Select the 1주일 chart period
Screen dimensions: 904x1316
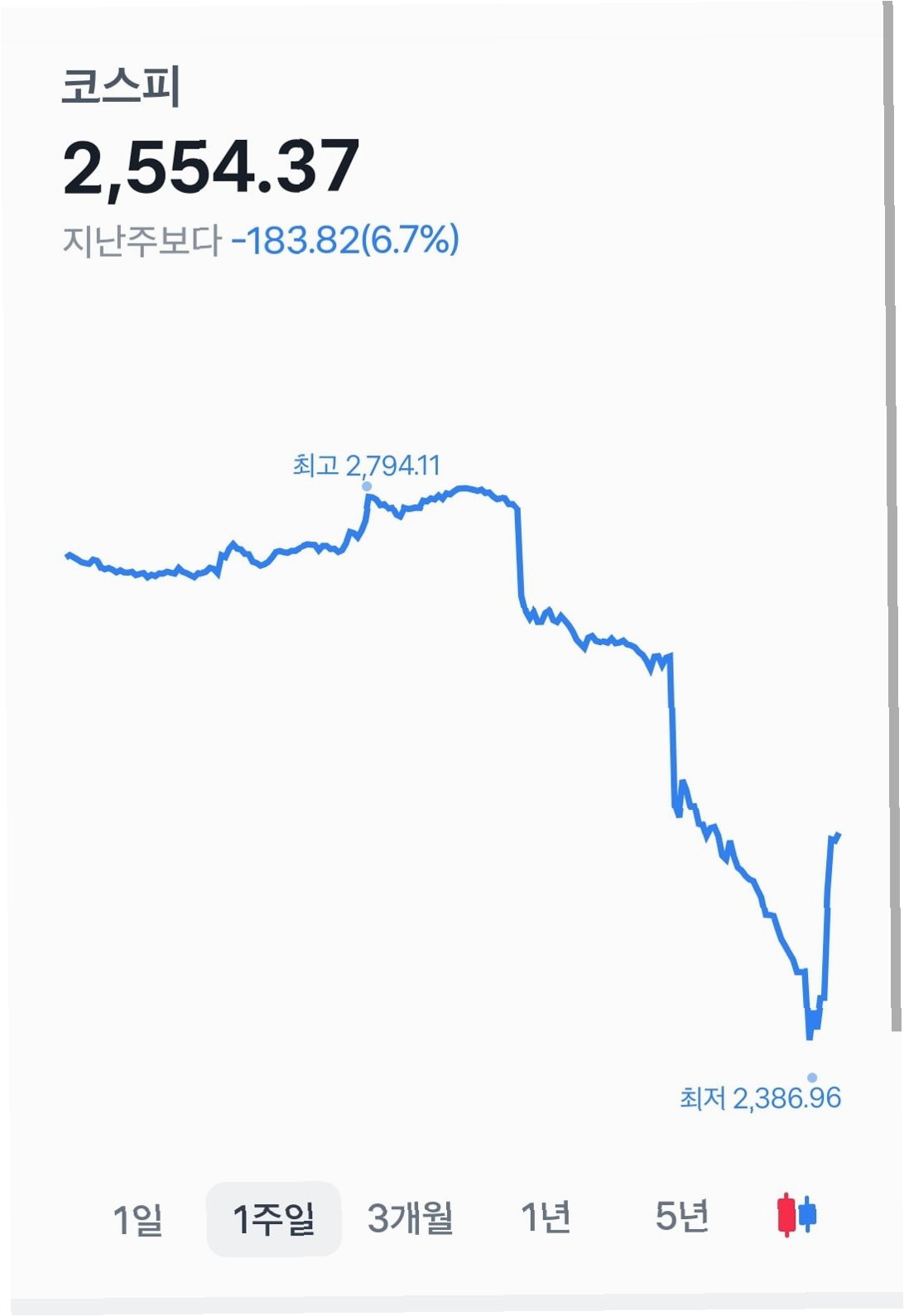(x=274, y=1219)
